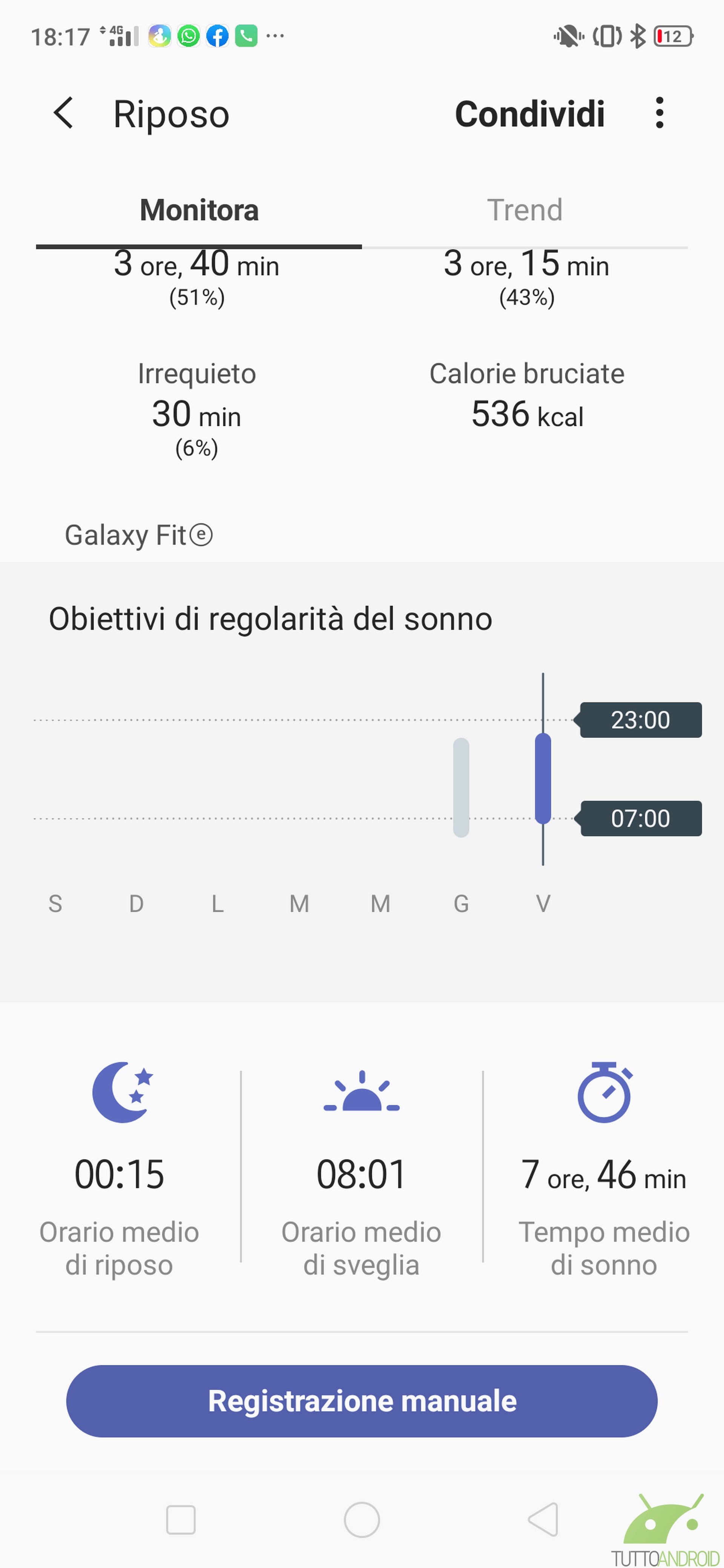The width and height of the screenshot is (724, 1568).
Task: Tap the system home button
Action: [x=362, y=1520]
